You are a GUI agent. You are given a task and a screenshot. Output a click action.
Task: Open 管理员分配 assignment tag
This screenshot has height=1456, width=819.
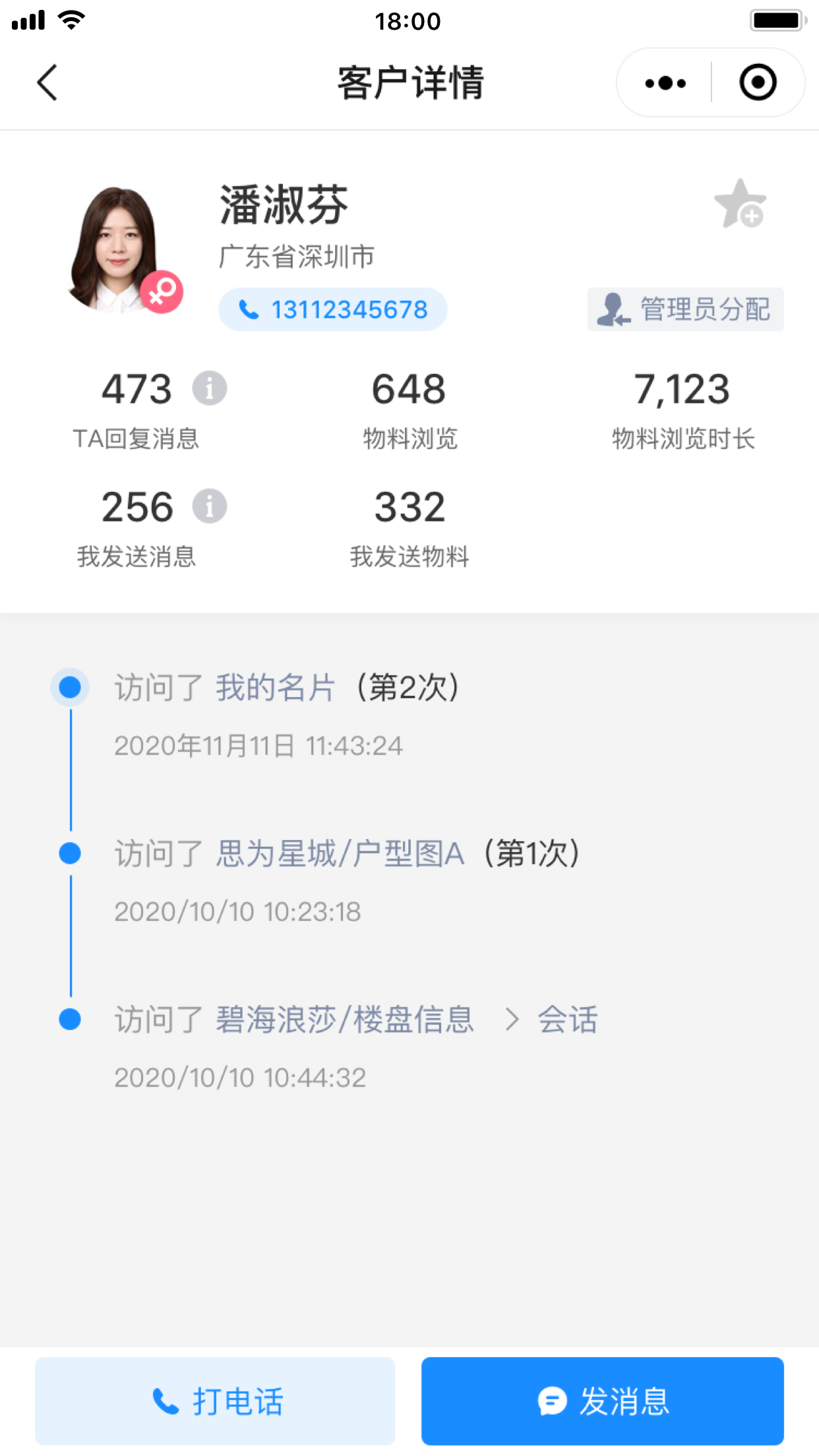tap(685, 309)
